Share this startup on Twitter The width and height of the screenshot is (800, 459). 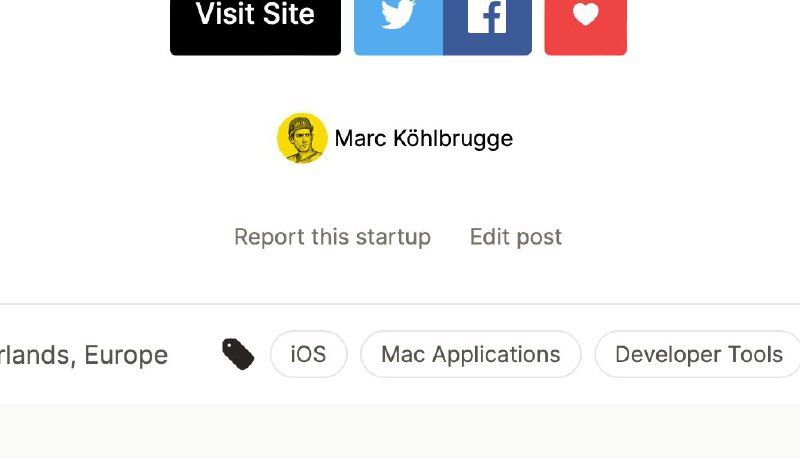(398, 20)
